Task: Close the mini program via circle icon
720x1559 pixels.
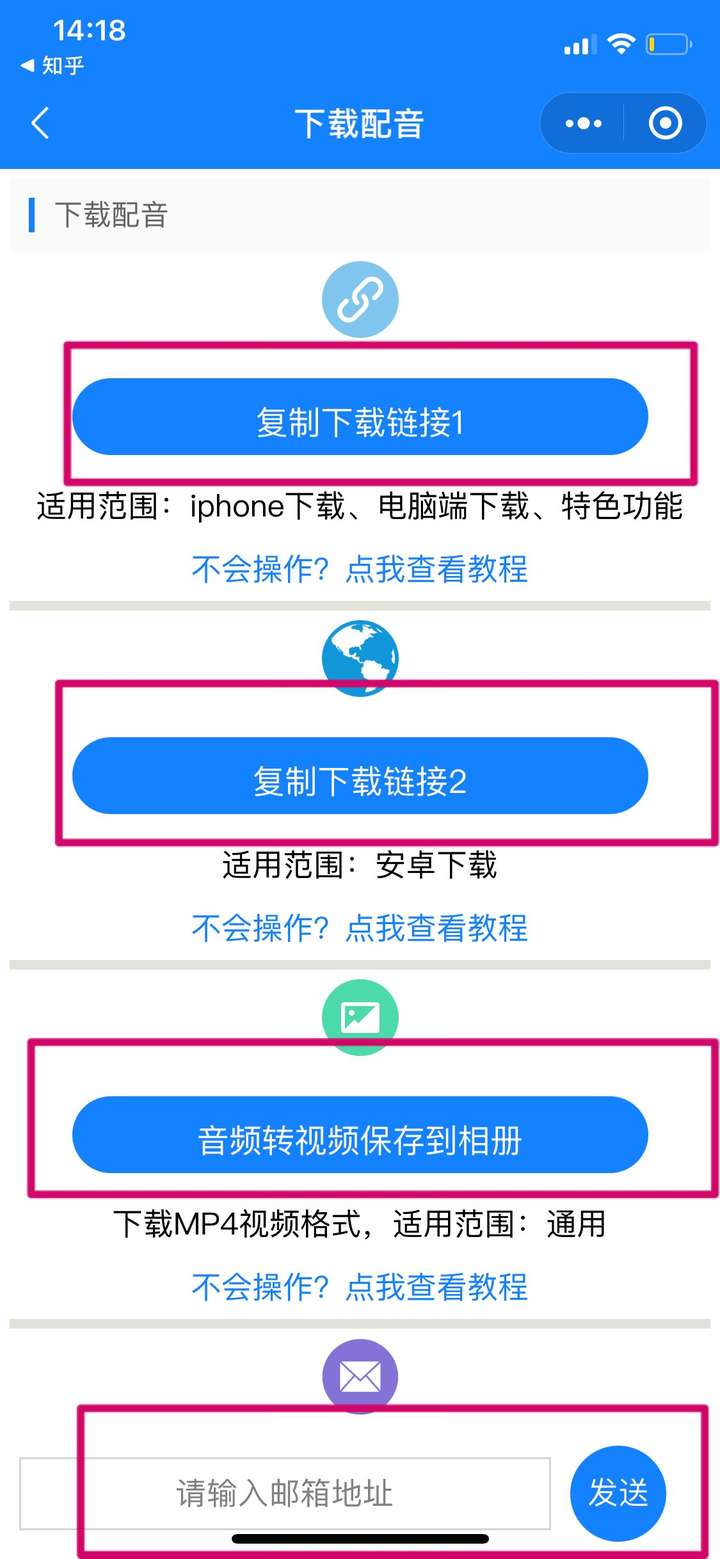Action: 665,124
